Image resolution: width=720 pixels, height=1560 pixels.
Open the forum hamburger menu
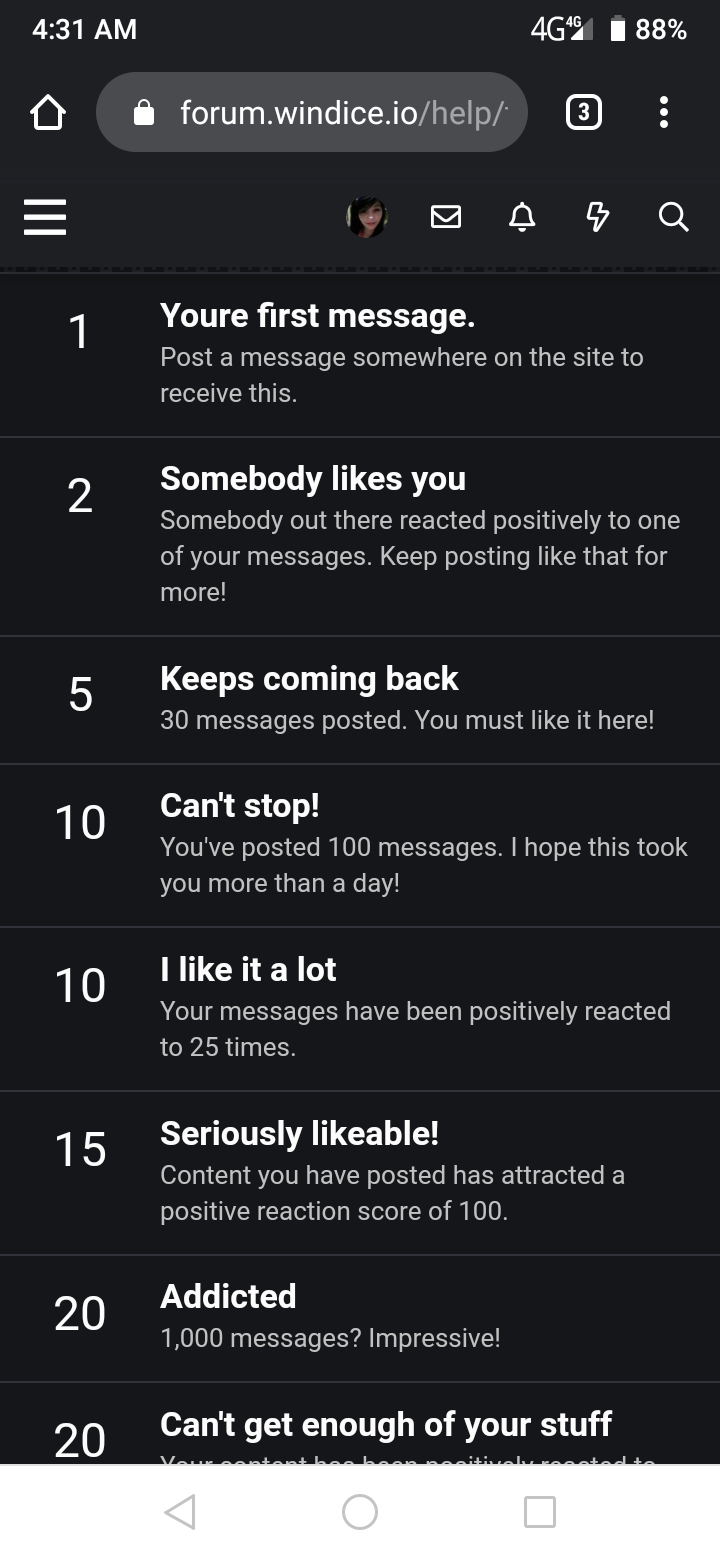45,216
